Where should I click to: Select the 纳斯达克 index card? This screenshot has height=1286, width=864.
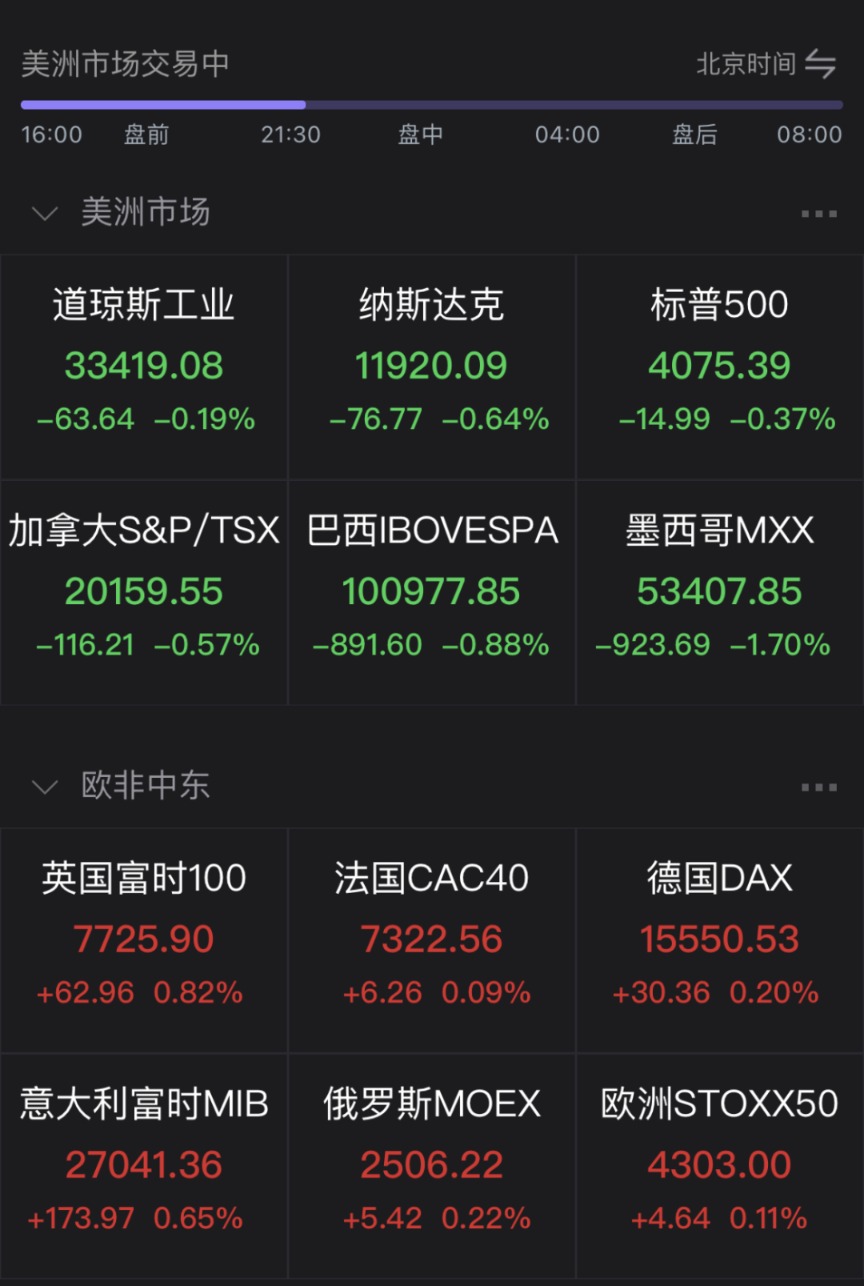tap(432, 365)
